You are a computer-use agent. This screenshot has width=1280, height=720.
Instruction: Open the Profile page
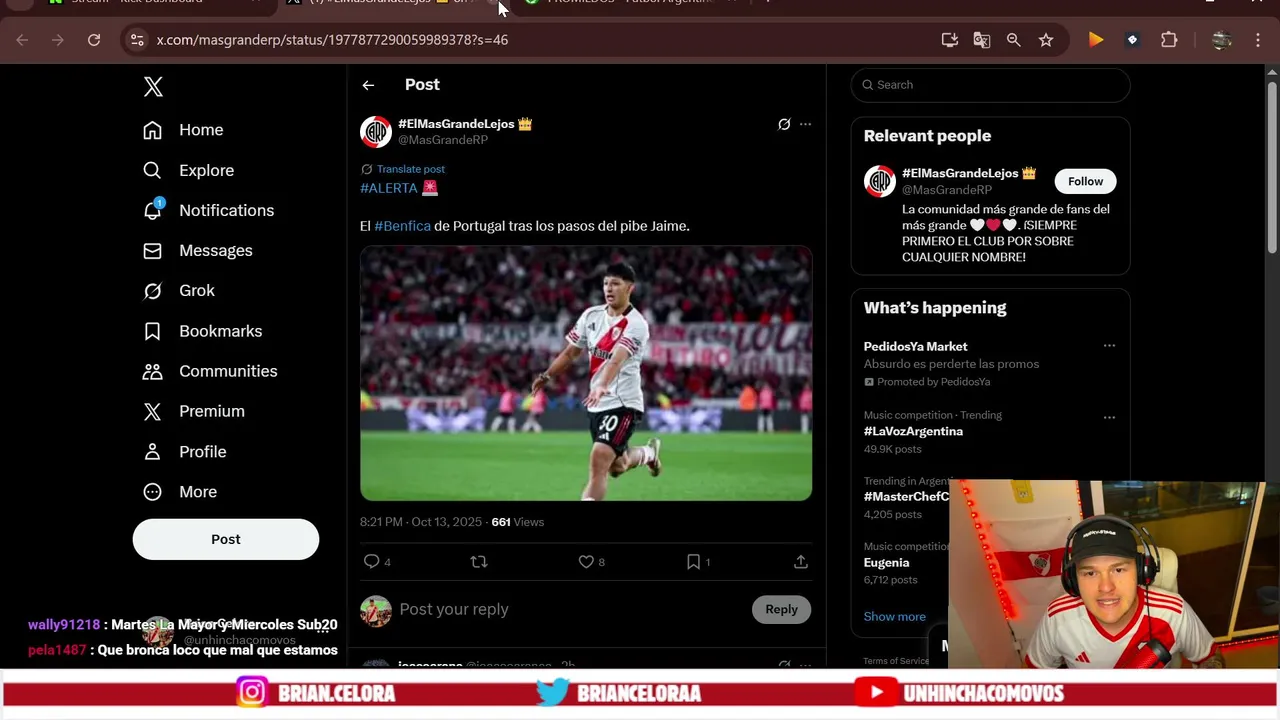pos(202,452)
